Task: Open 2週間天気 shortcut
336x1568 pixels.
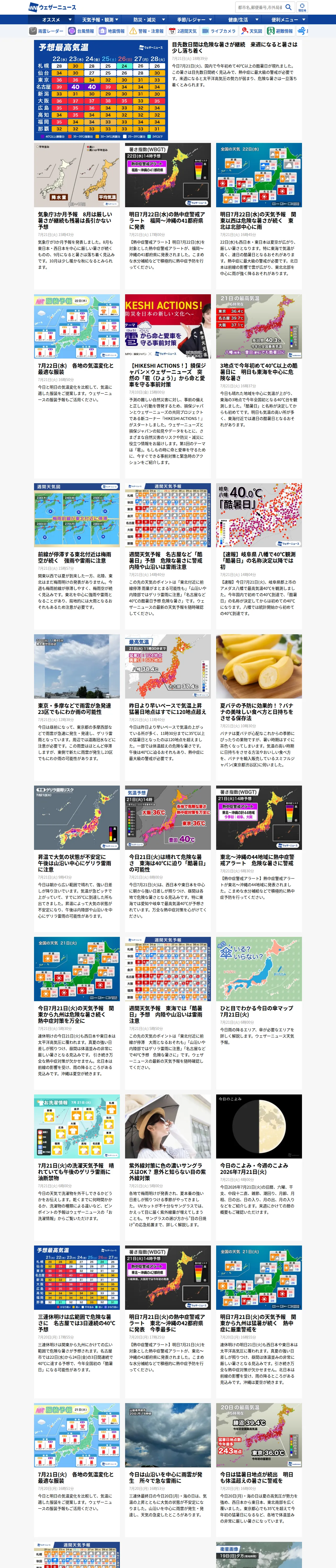Action: coord(183,31)
